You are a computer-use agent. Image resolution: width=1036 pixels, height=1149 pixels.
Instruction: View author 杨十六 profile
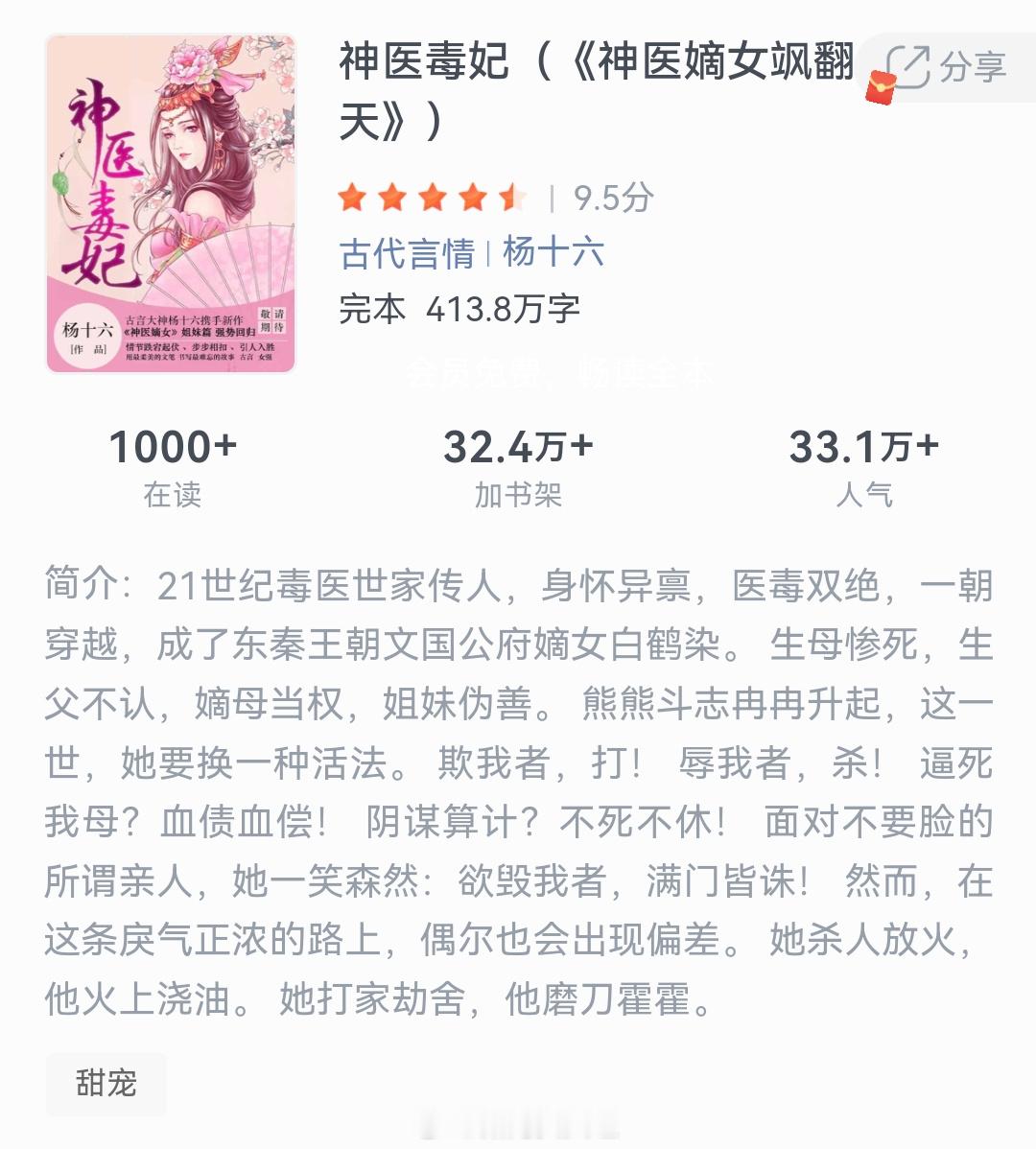(553, 252)
